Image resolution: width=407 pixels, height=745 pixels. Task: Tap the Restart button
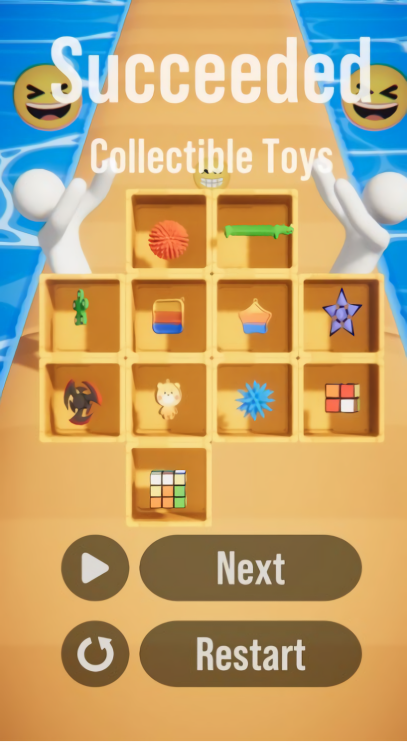(250, 654)
